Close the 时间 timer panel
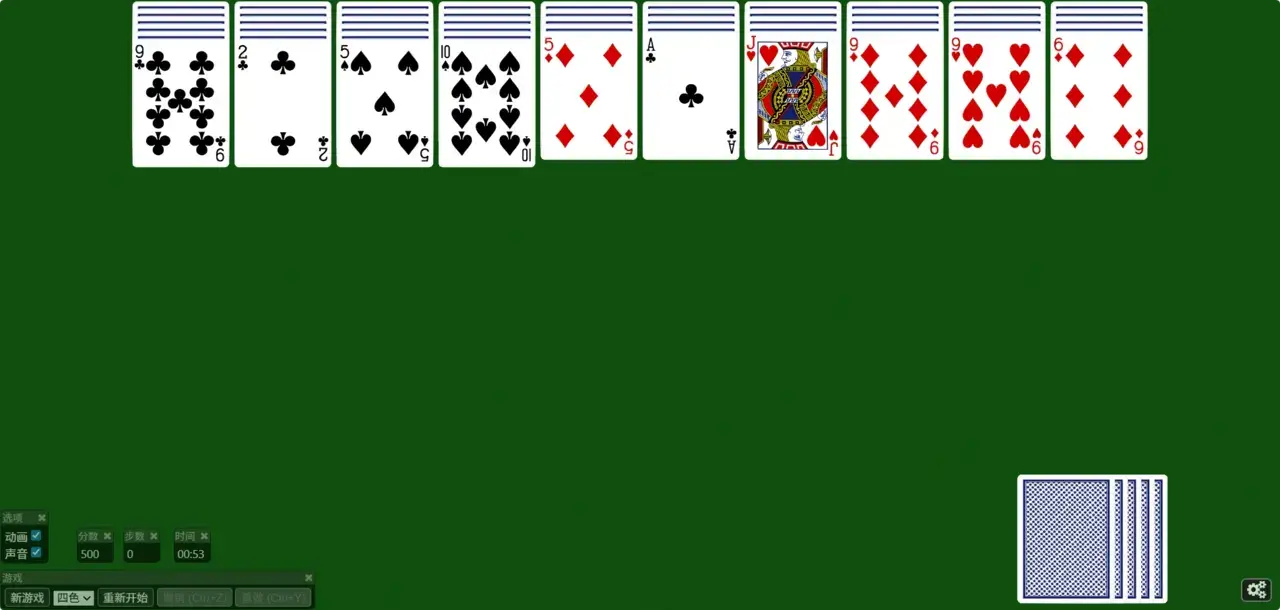 tap(204, 536)
